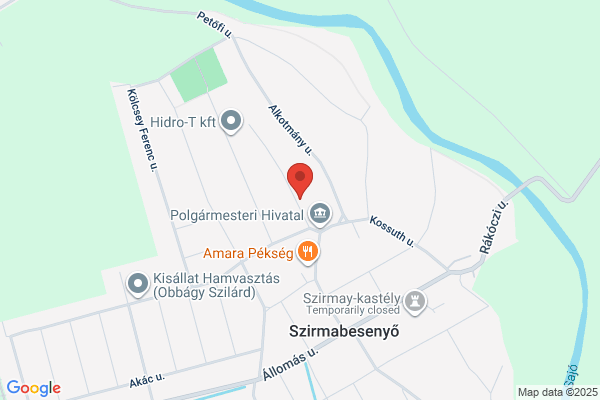Tap the red location pin
The width and height of the screenshot is (600, 400).
click(300, 180)
